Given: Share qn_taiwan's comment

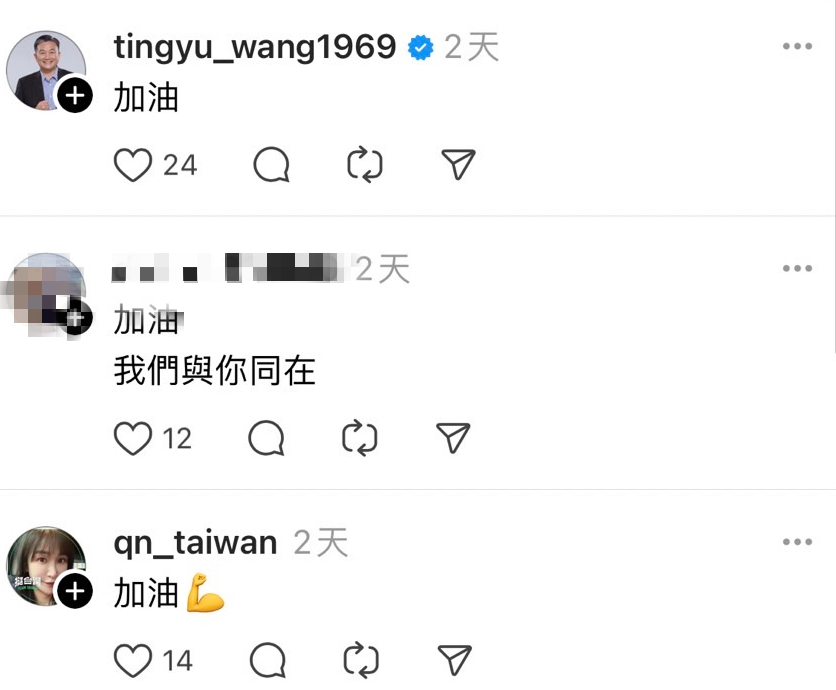Looking at the screenshot, I should tap(454, 660).
